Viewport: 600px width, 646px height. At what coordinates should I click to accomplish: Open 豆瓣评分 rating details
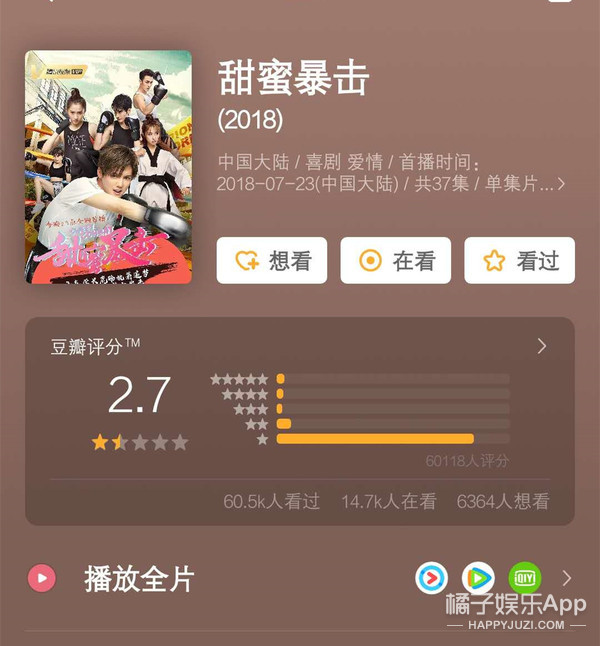(x=542, y=346)
